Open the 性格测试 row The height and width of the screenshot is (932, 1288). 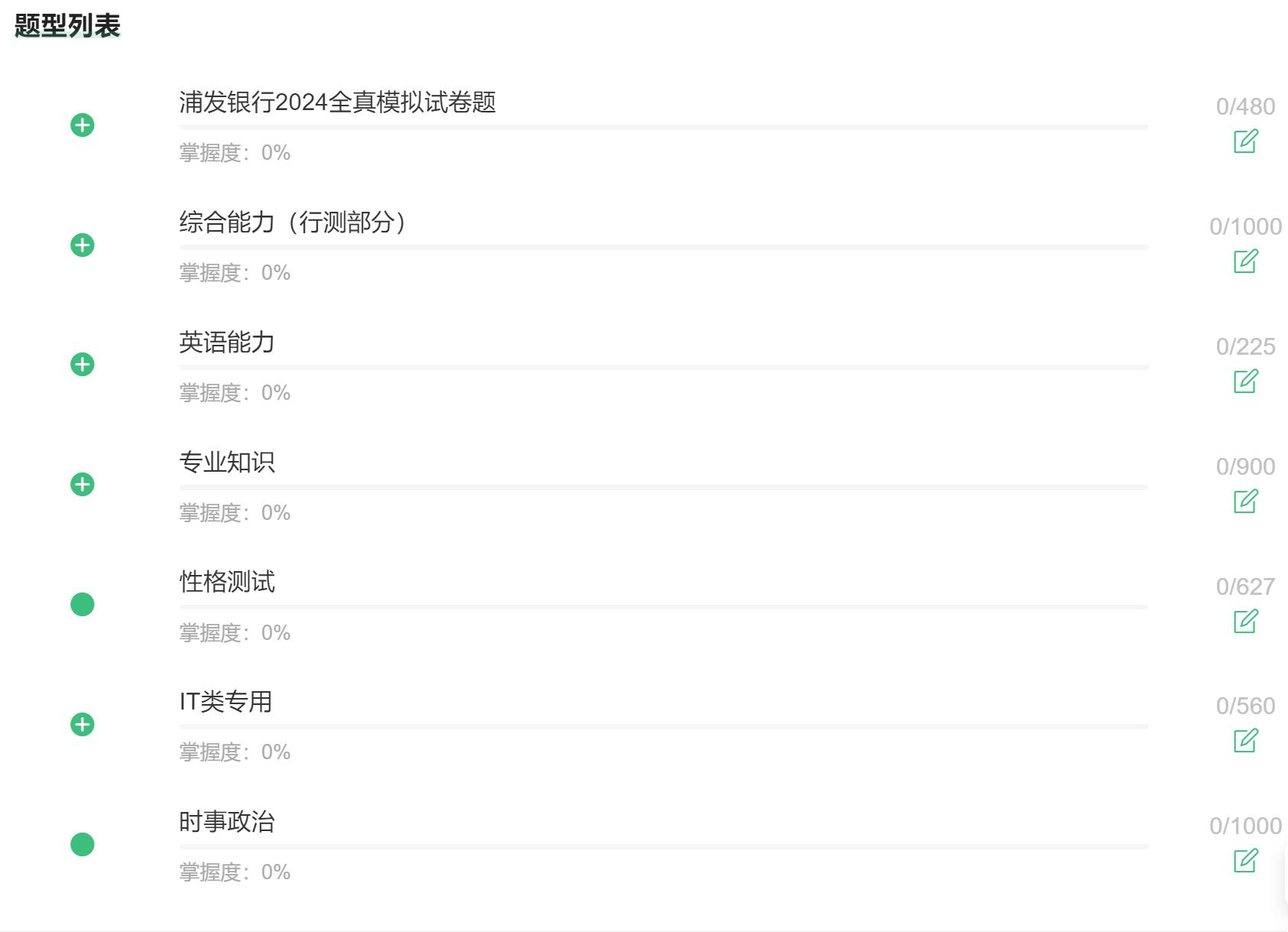[x=227, y=582]
